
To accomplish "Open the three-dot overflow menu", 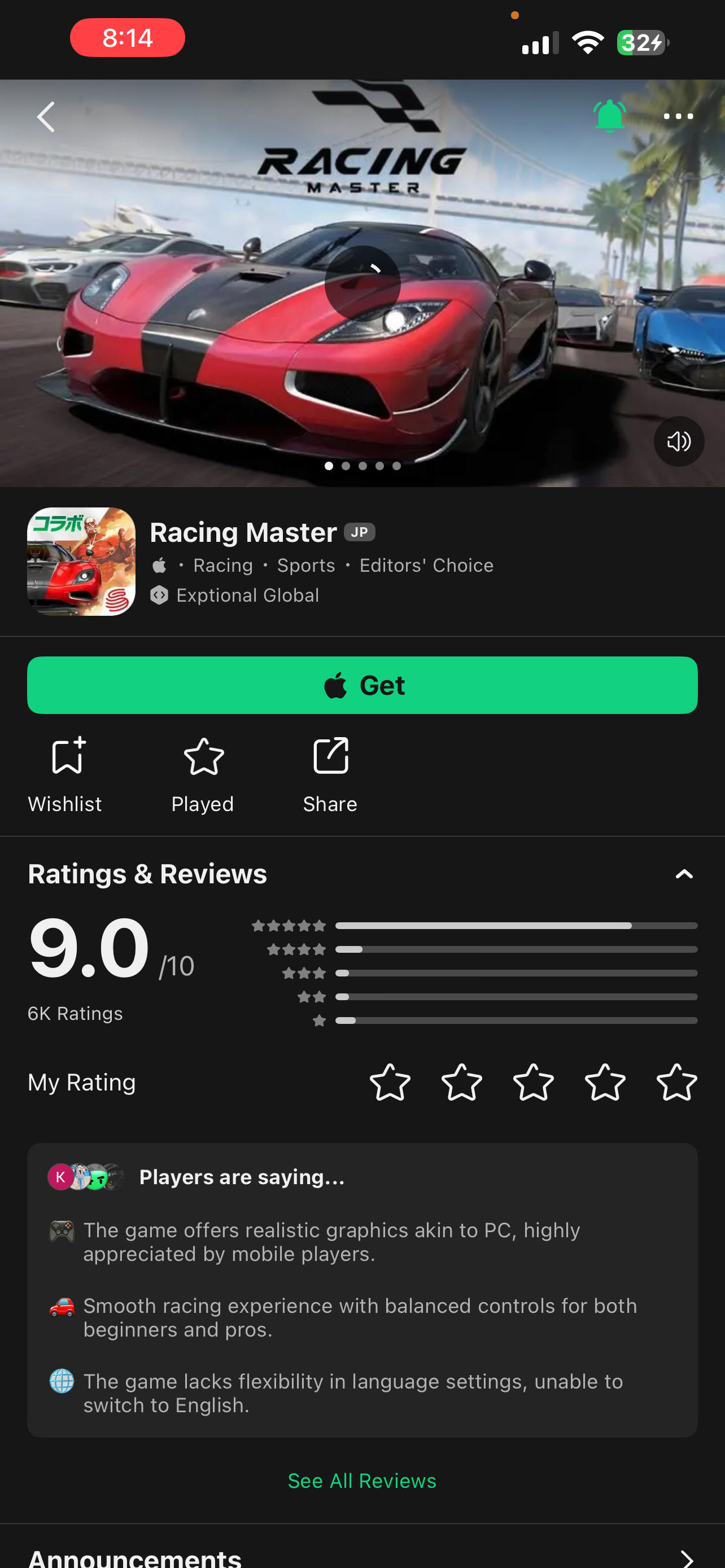I will pos(678,116).
